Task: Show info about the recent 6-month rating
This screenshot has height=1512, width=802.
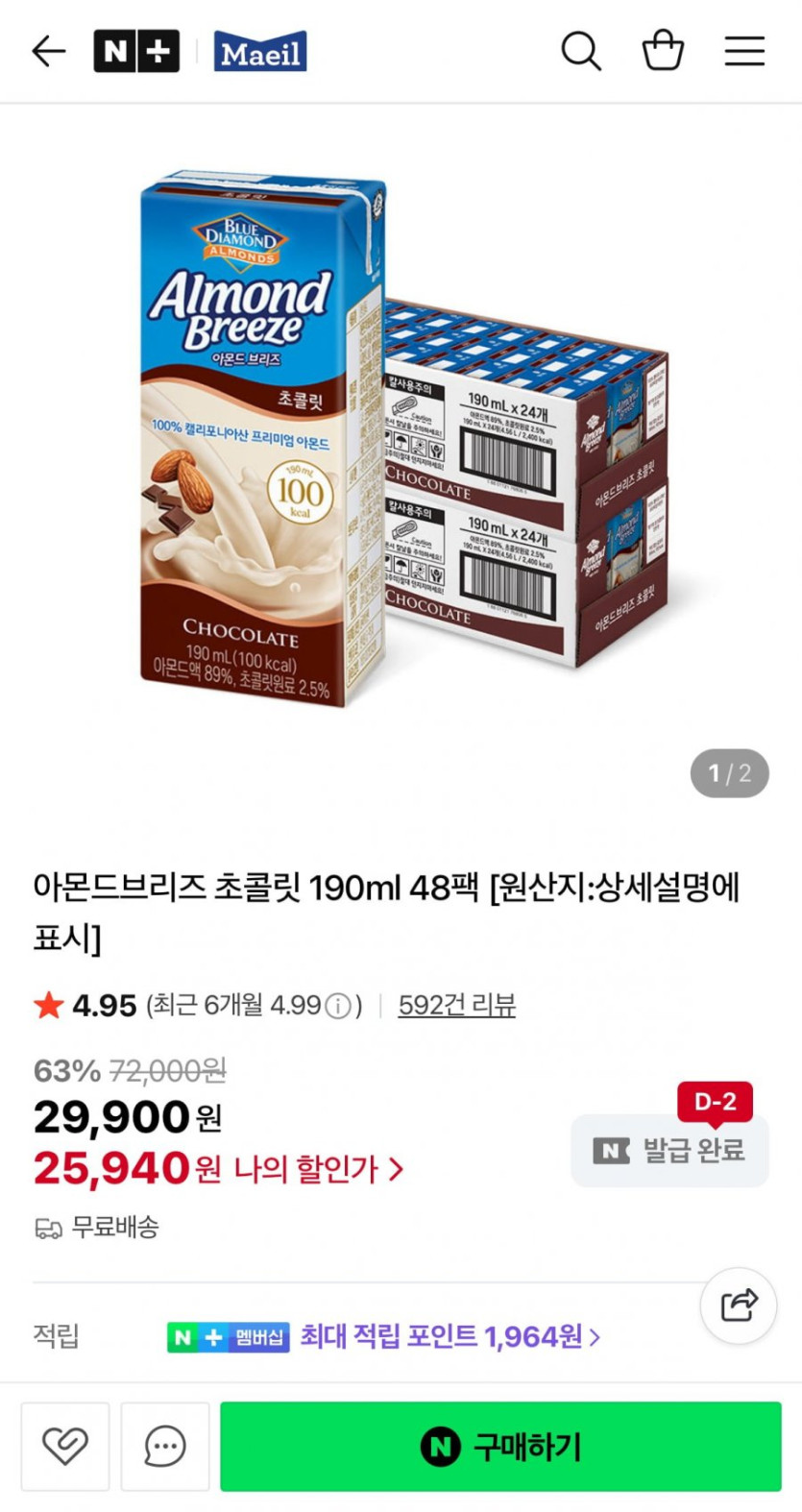Action: point(338,1006)
